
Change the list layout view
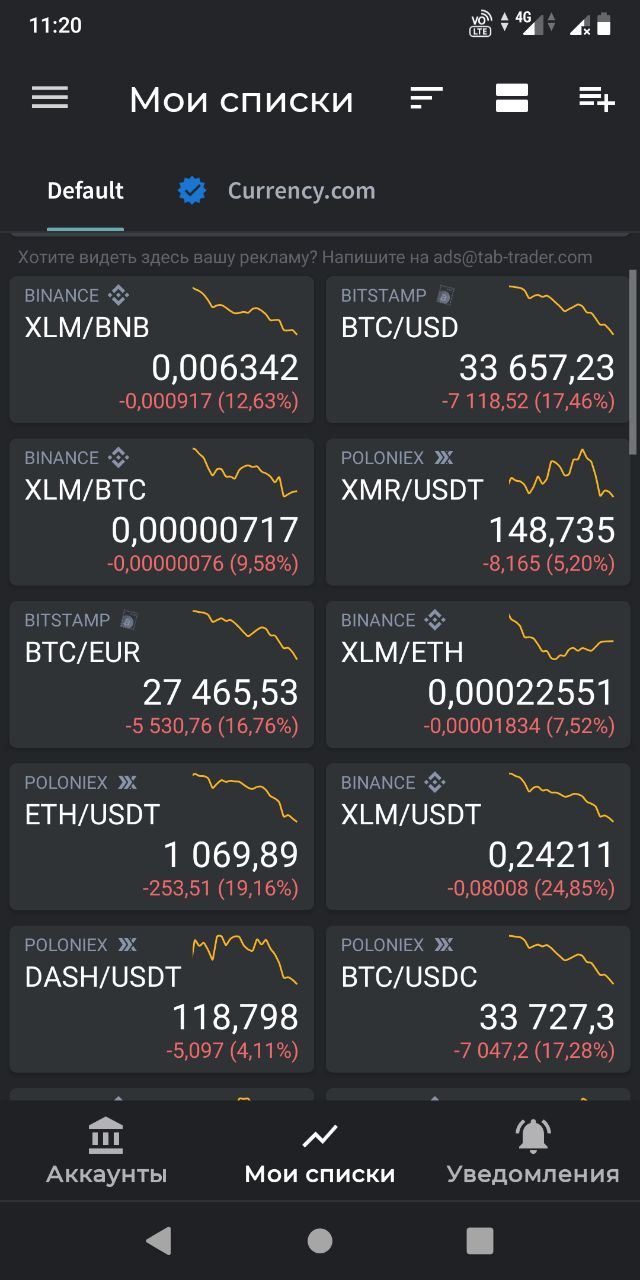512,98
